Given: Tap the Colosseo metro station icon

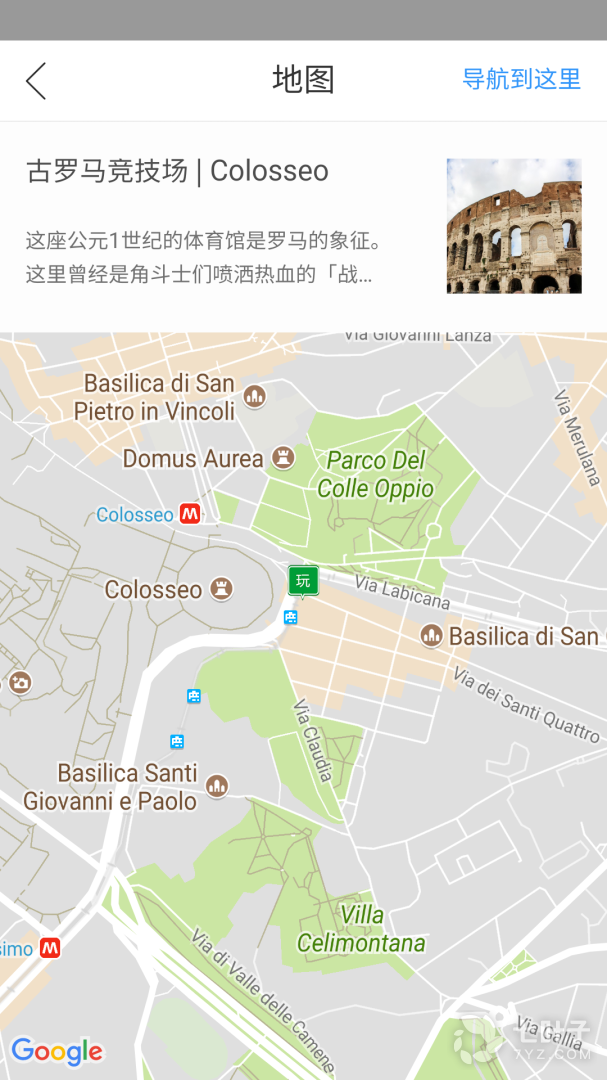Looking at the screenshot, I should pos(190,515).
